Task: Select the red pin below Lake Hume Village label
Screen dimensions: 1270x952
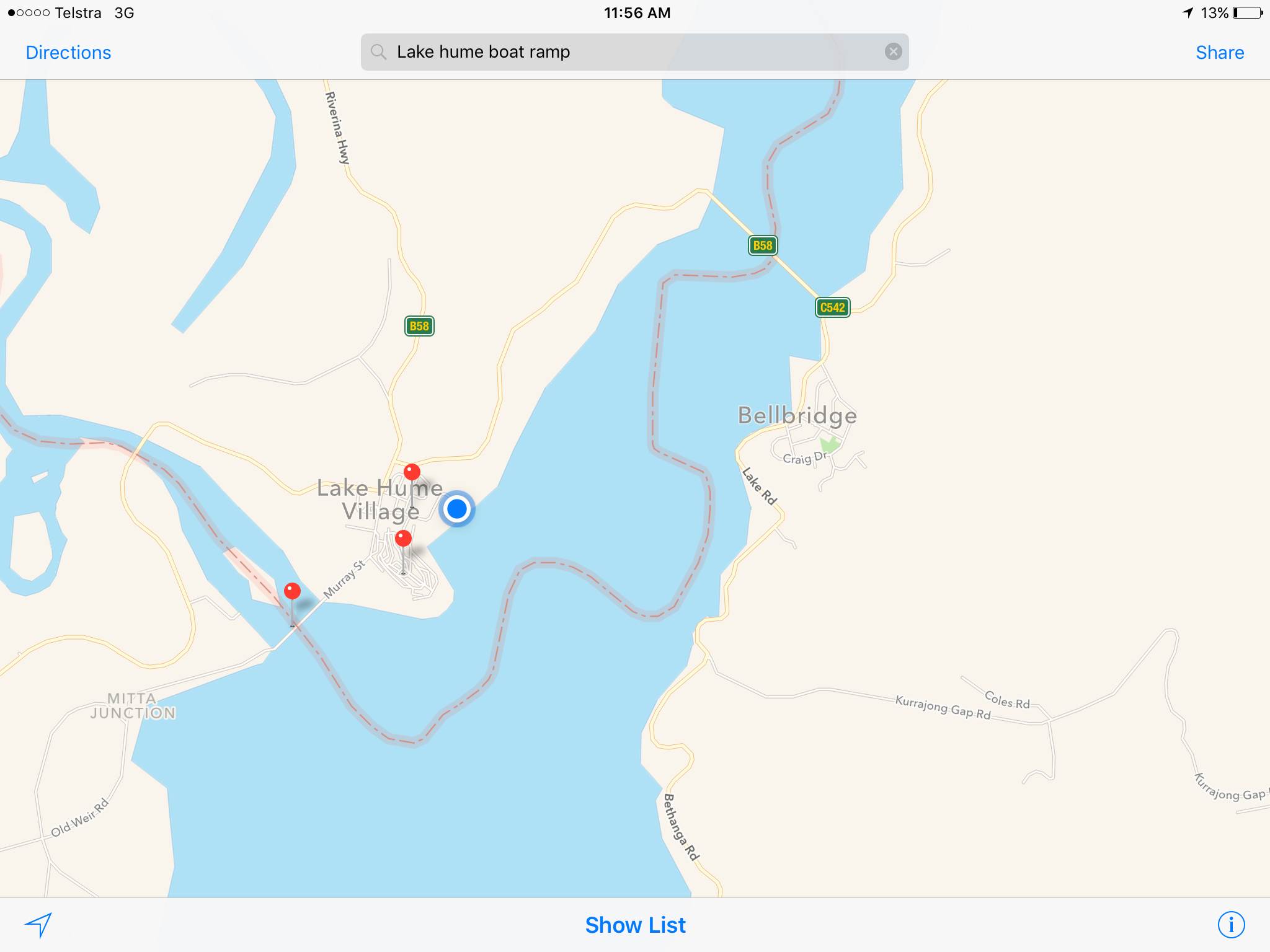Action: pos(403,538)
